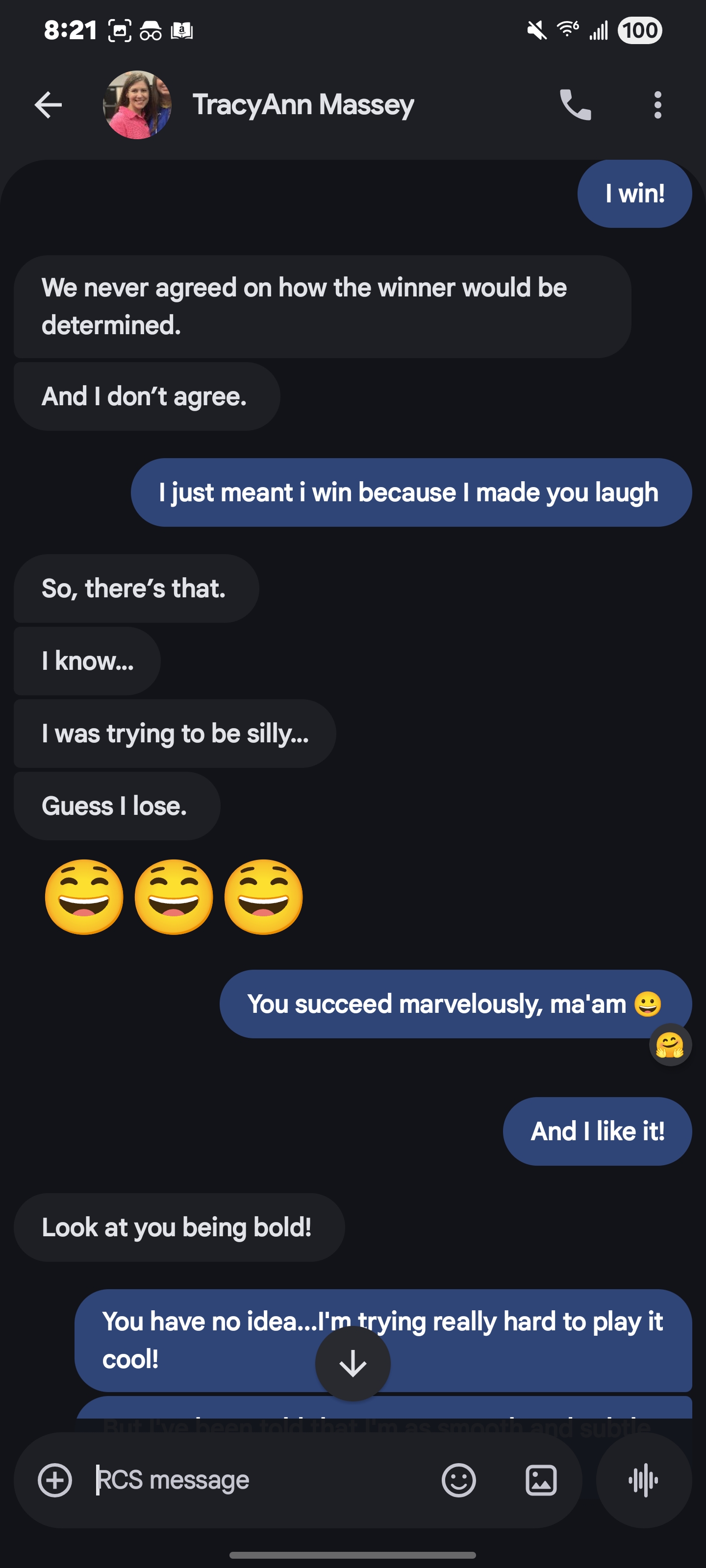Go back to the conversations list
The height and width of the screenshot is (1568, 706).
[x=48, y=105]
